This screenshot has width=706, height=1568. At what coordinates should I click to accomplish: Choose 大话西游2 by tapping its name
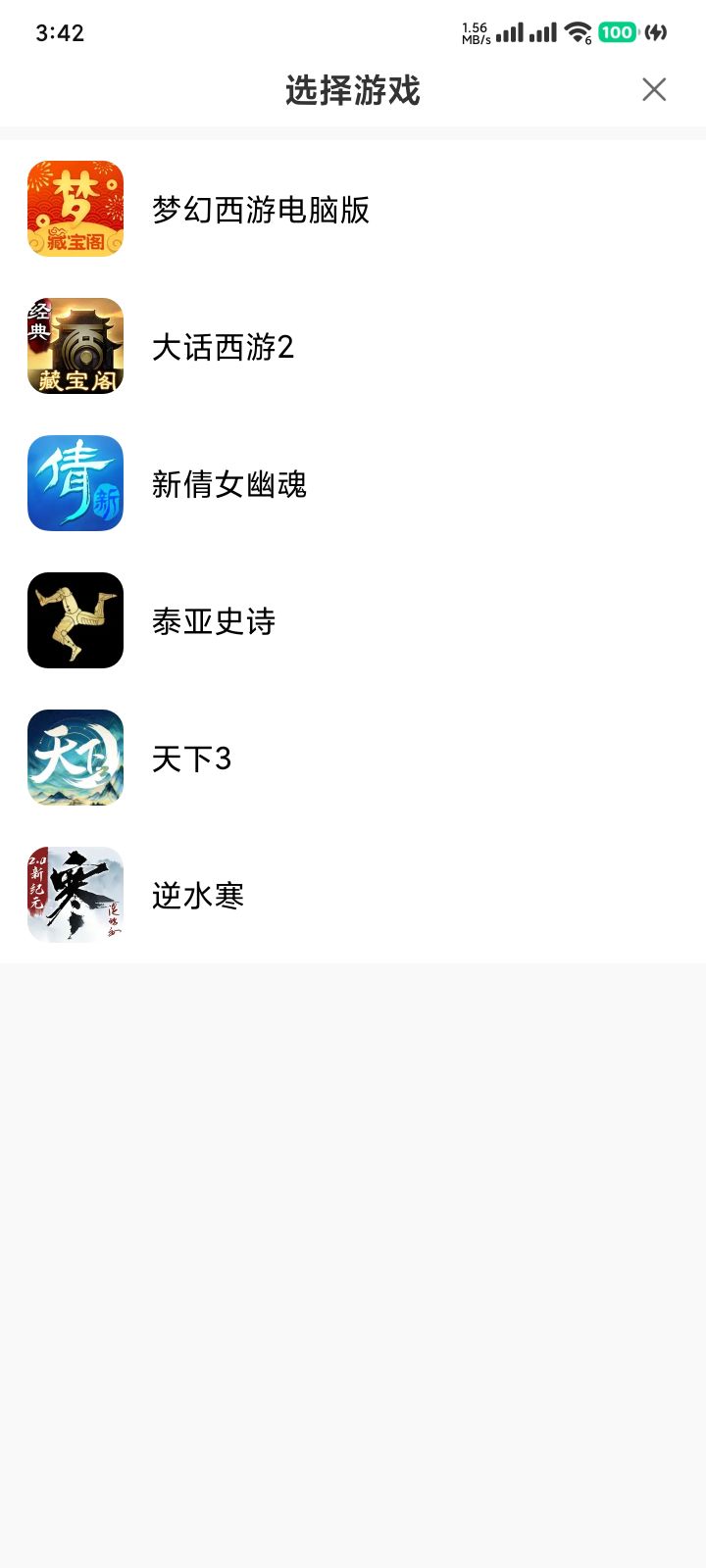[x=226, y=347]
